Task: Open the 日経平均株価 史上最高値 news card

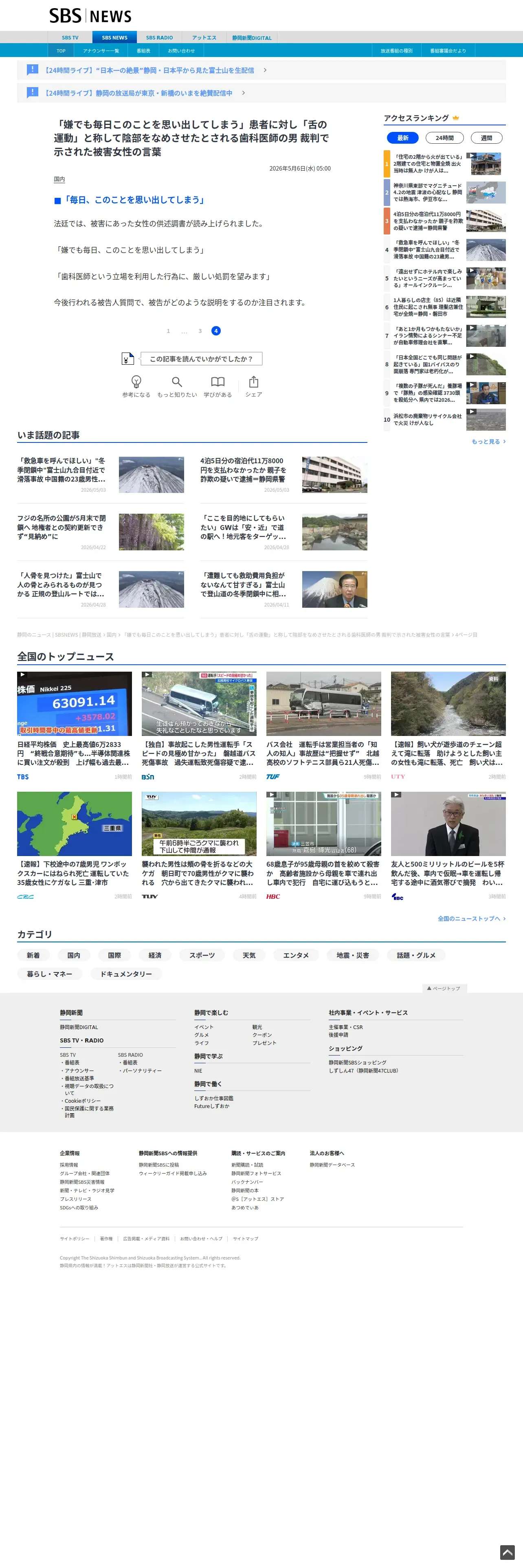Action: (x=74, y=726)
